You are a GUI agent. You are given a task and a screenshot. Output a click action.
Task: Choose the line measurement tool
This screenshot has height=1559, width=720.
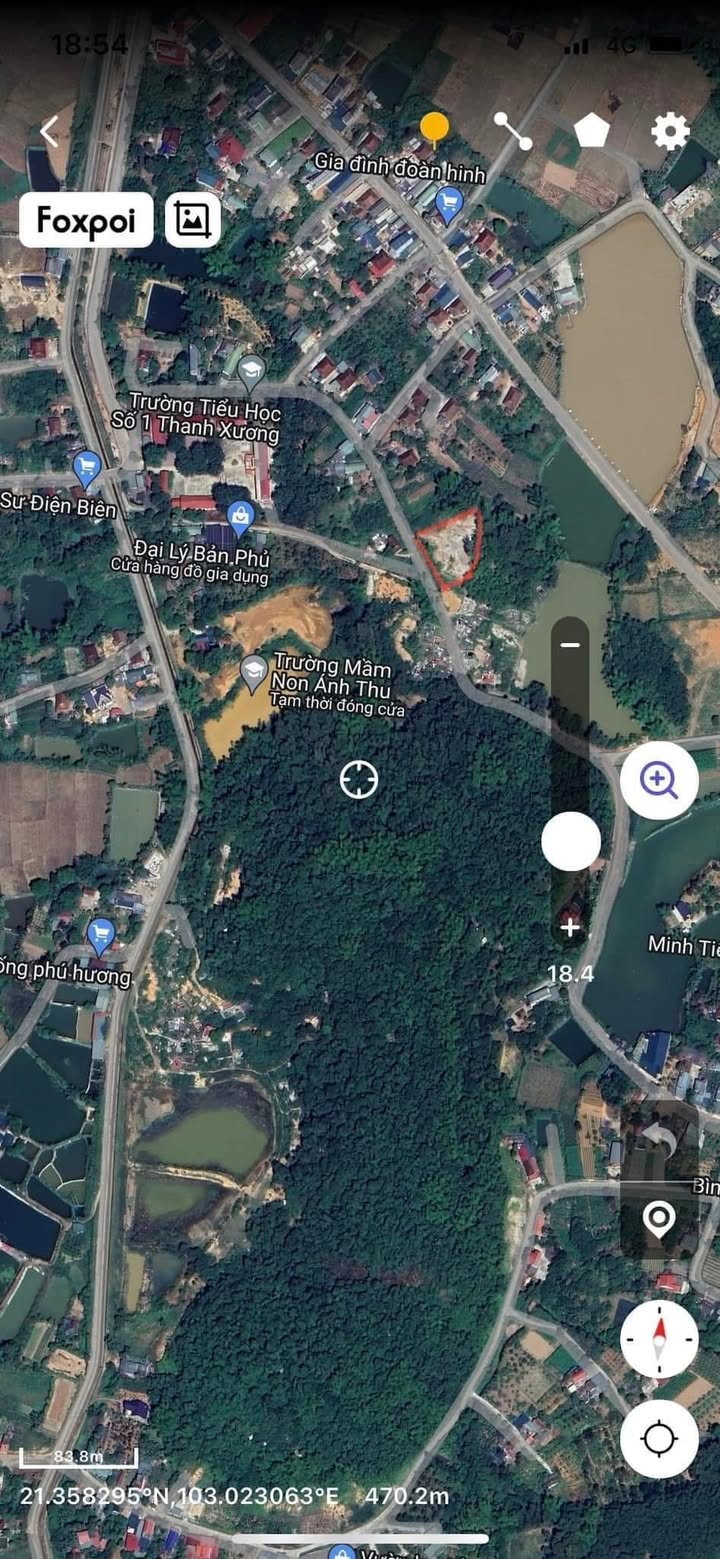click(x=513, y=131)
